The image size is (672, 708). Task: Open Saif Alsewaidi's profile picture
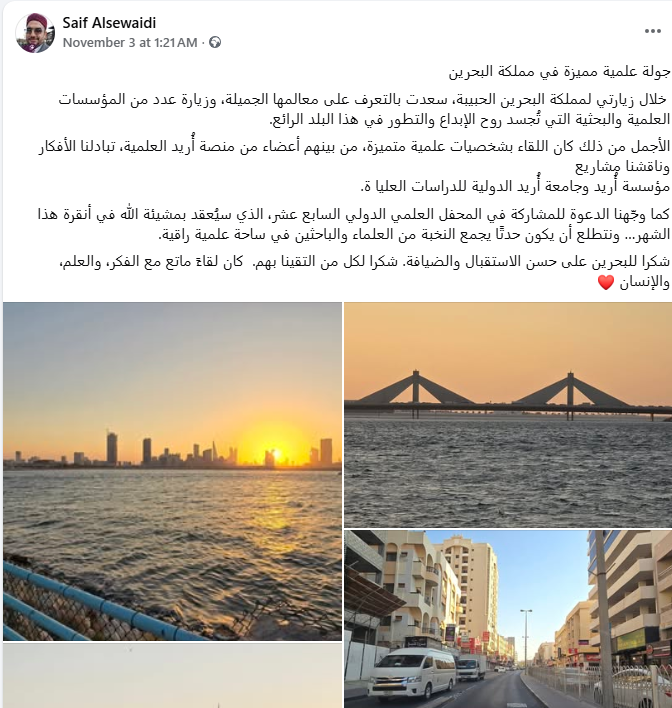35,32
